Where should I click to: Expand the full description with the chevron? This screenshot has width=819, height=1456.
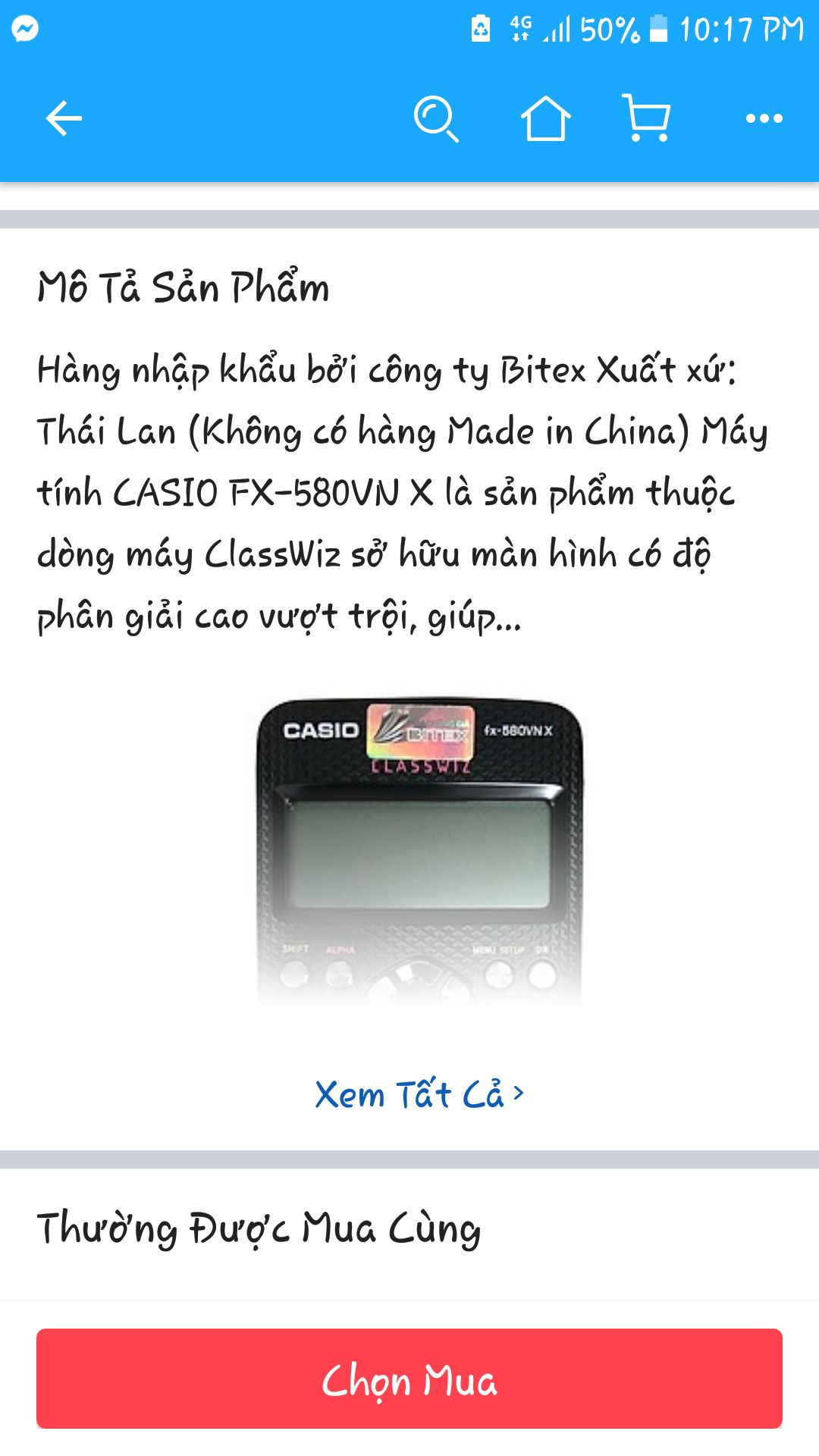(x=519, y=1094)
